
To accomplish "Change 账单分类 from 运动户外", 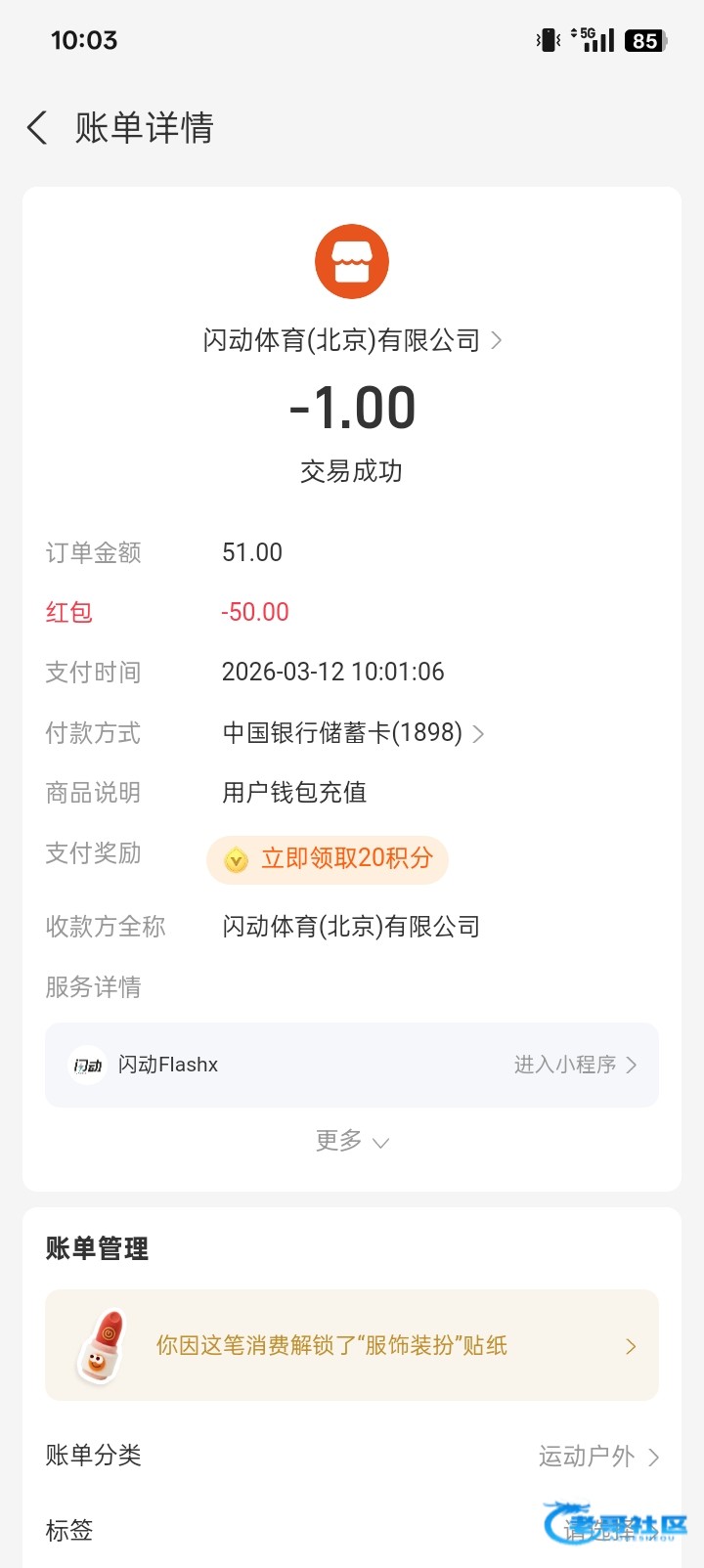I will 596,1457.
